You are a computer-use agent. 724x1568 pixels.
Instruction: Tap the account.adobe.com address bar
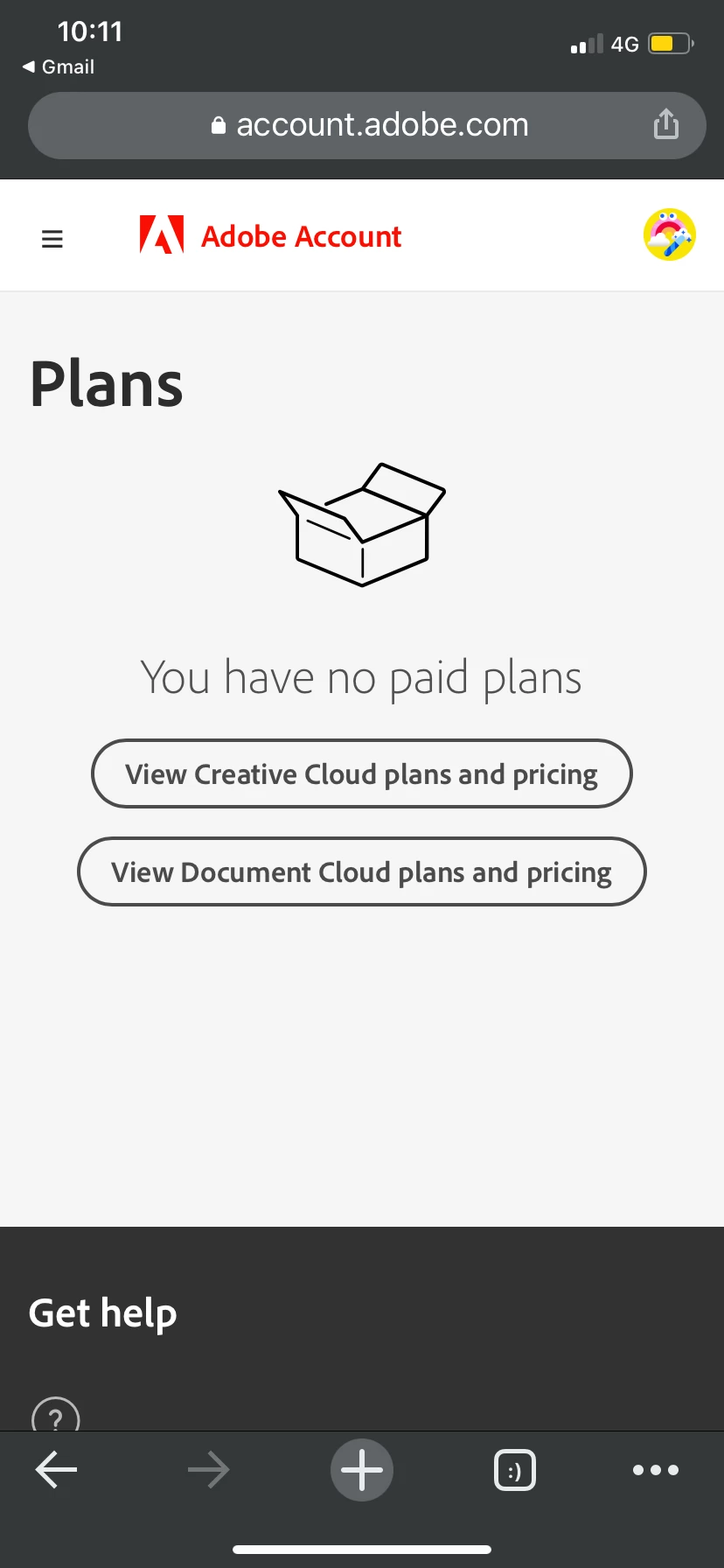367,125
